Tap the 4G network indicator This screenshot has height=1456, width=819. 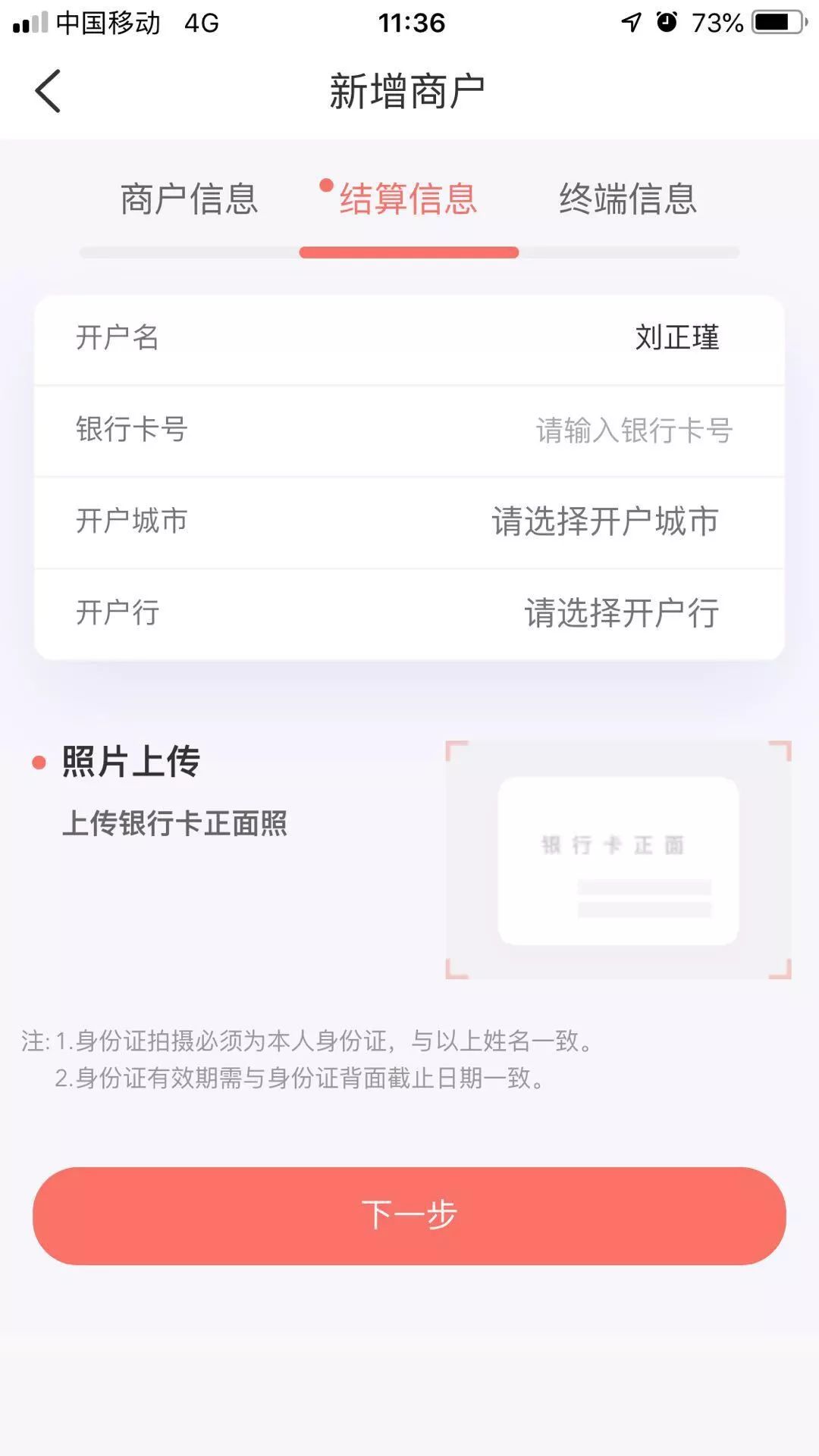click(199, 23)
